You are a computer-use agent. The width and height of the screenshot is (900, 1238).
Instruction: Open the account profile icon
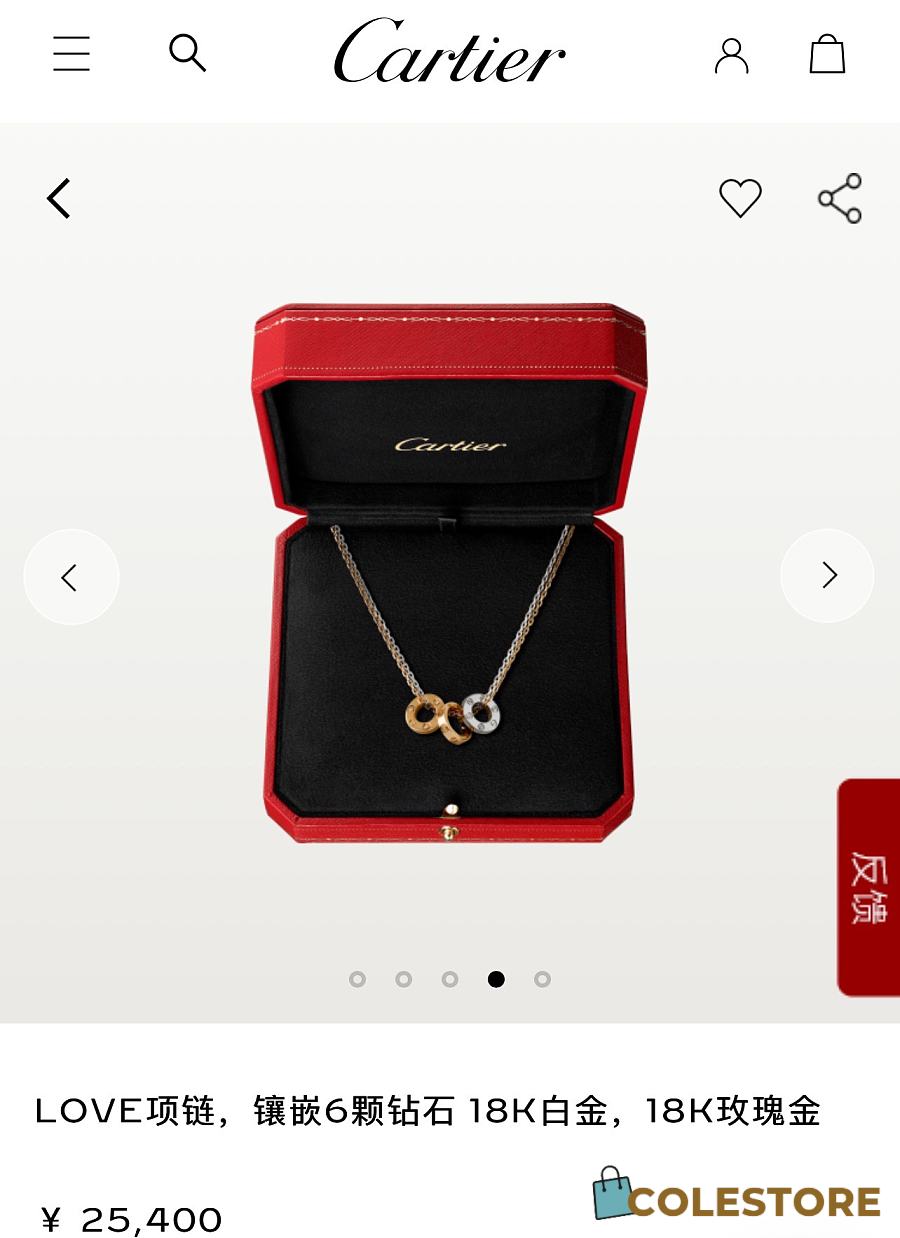click(731, 55)
